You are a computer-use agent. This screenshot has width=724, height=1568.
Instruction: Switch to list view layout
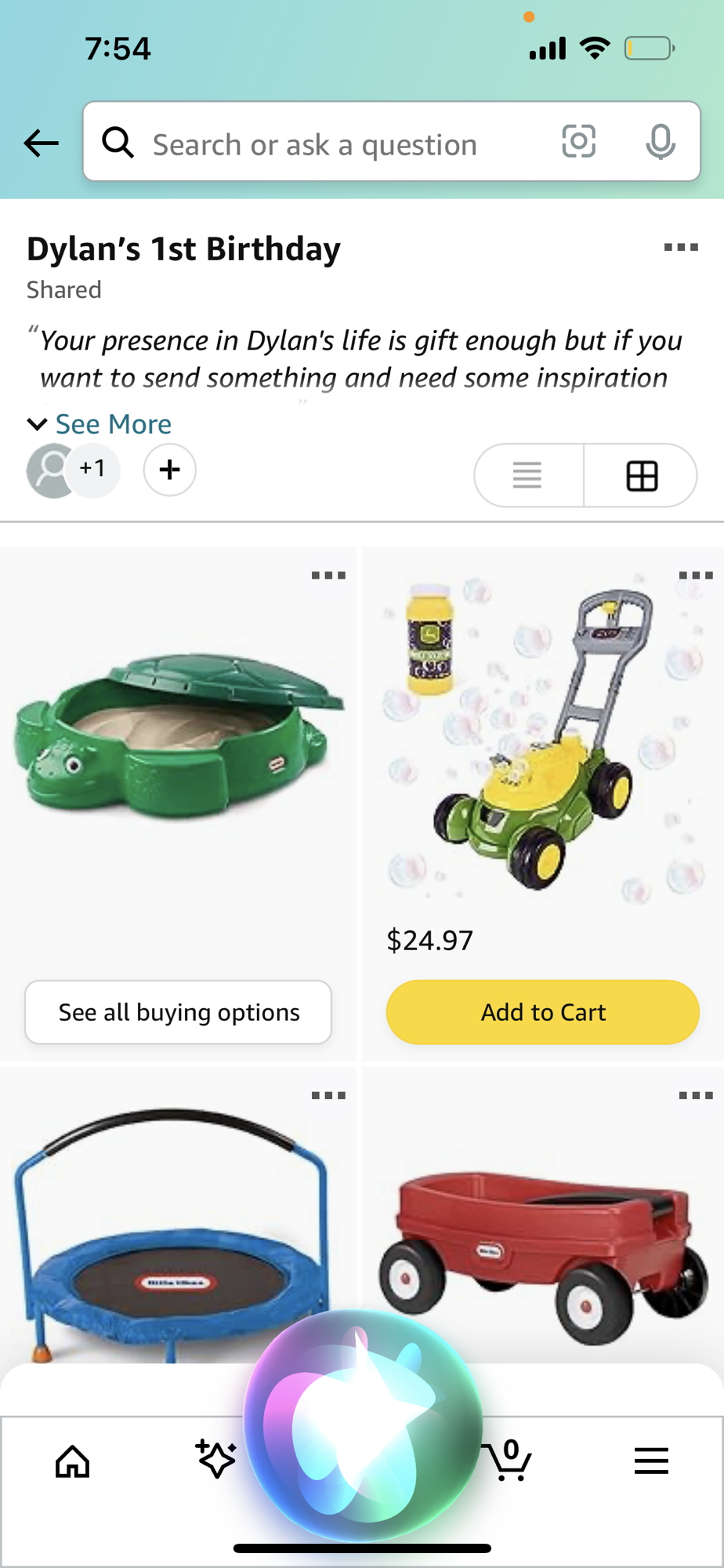528,475
